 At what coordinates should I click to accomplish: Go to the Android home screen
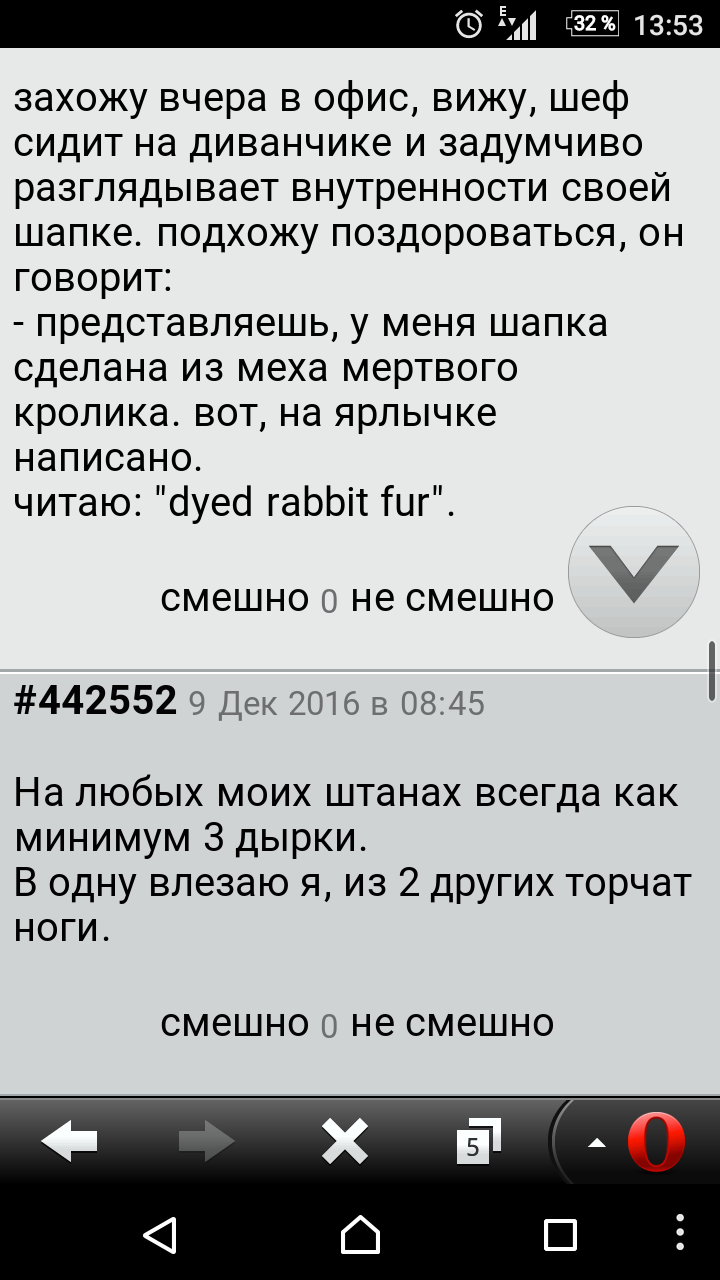(360, 1235)
